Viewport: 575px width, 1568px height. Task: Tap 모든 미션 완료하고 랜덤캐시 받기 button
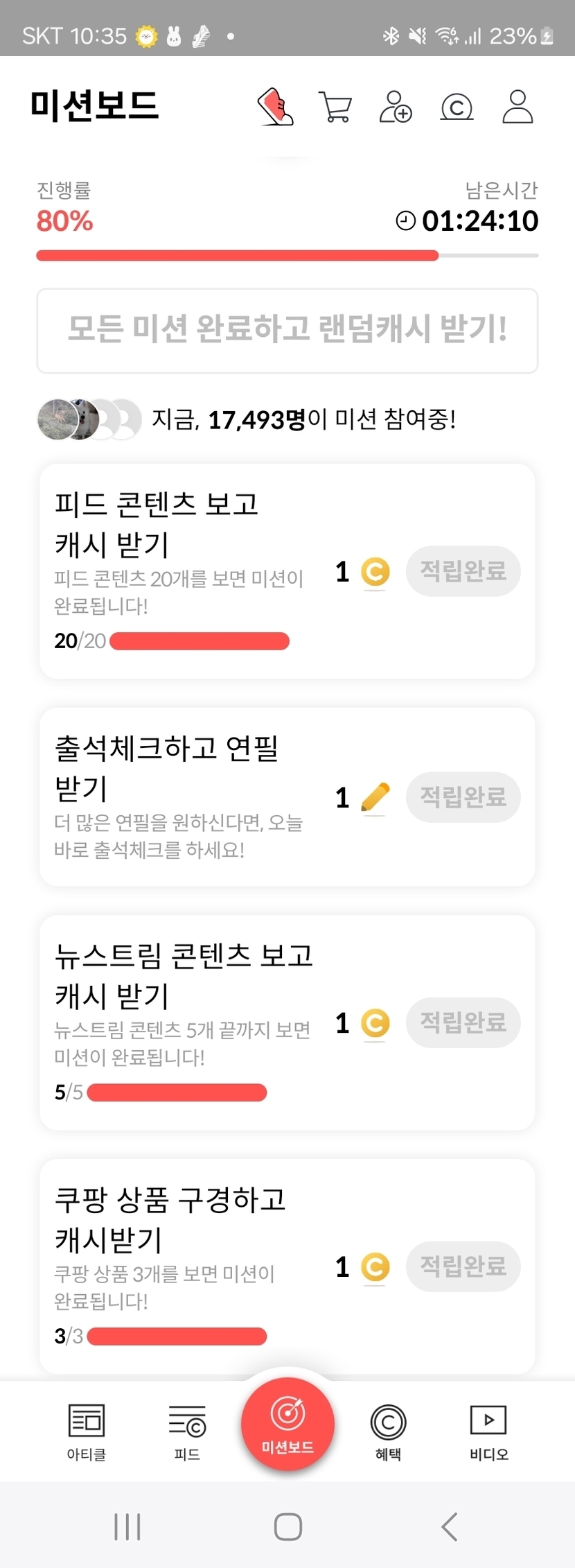(287, 331)
